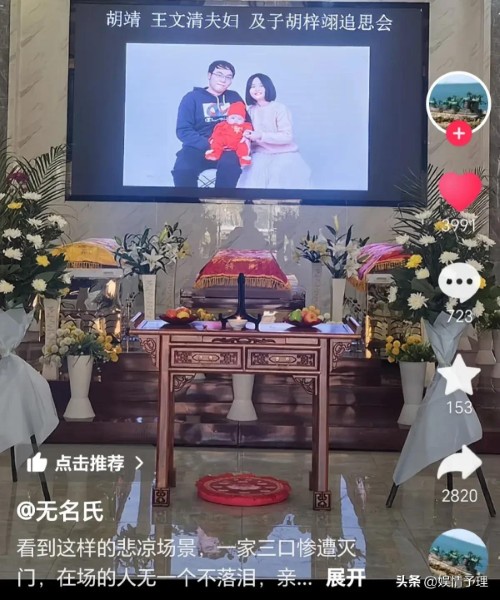Screen dimensions: 500x600
Task: Open the comments bubble
Action: click(459, 282)
